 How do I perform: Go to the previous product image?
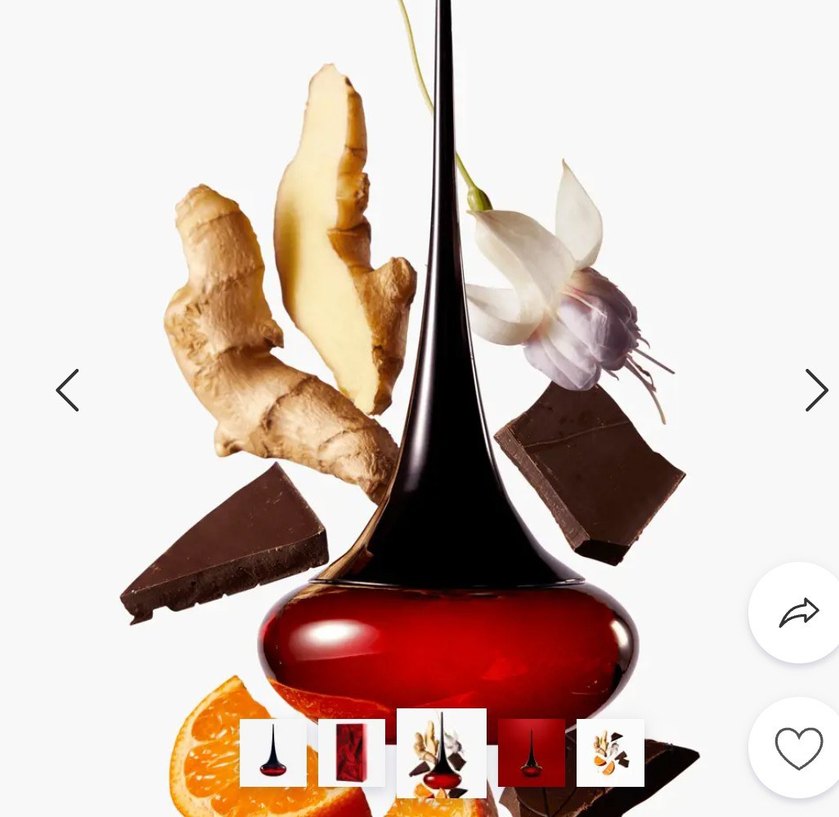[x=67, y=390]
